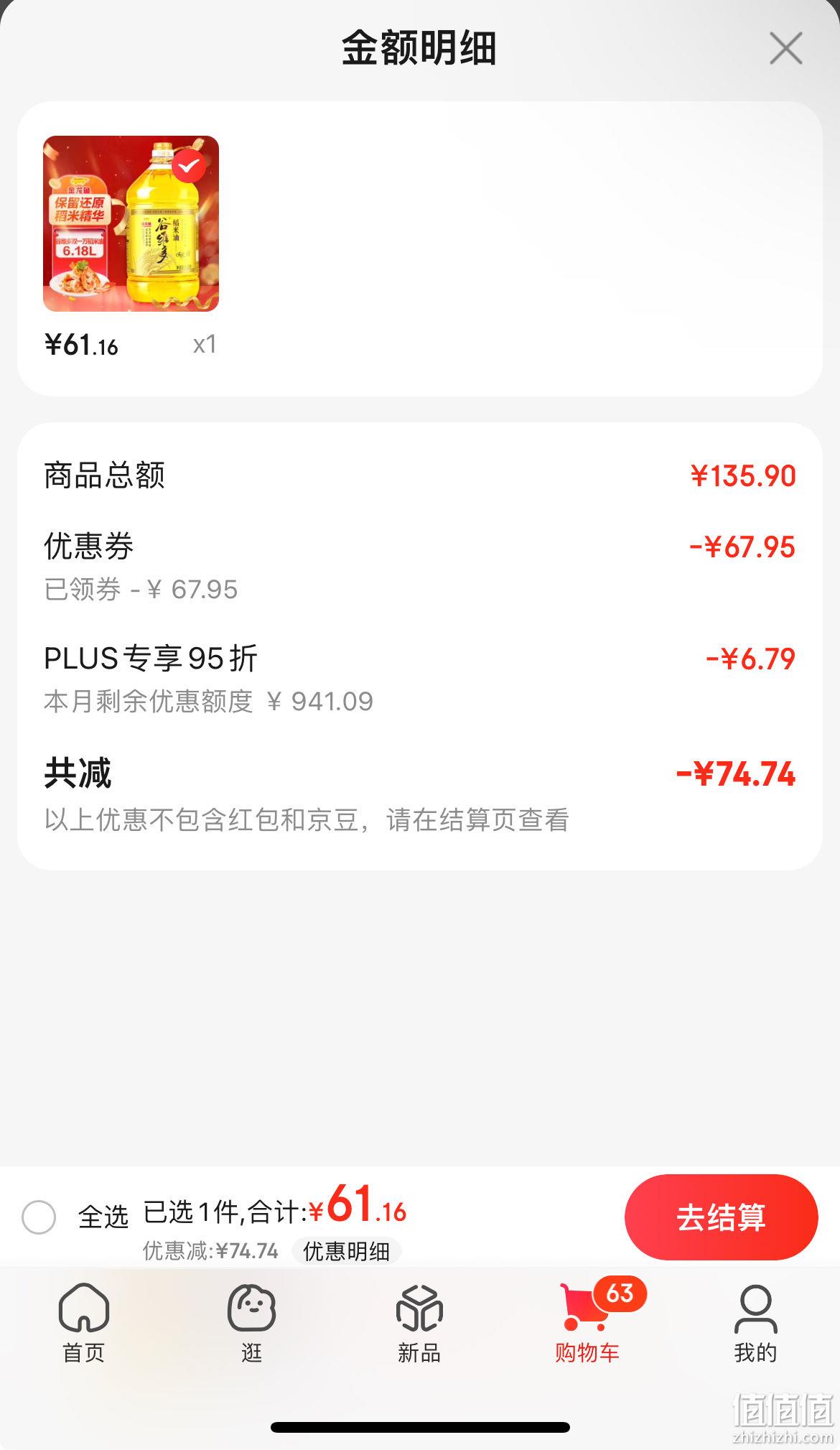Switch to the 逛 tab
The image size is (840, 1450).
(x=252, y=1323)
